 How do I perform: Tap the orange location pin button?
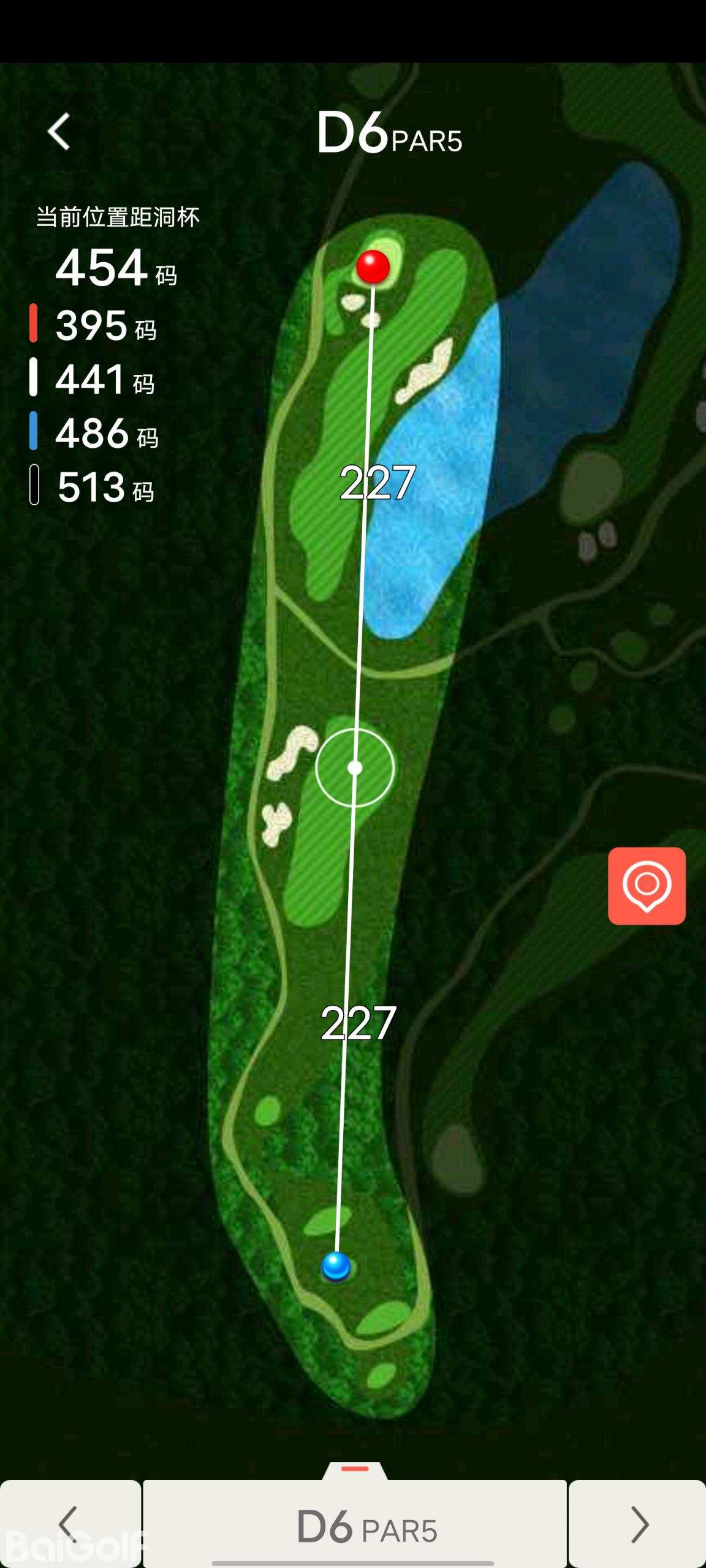pyautogui.click(x=647, y=886)
